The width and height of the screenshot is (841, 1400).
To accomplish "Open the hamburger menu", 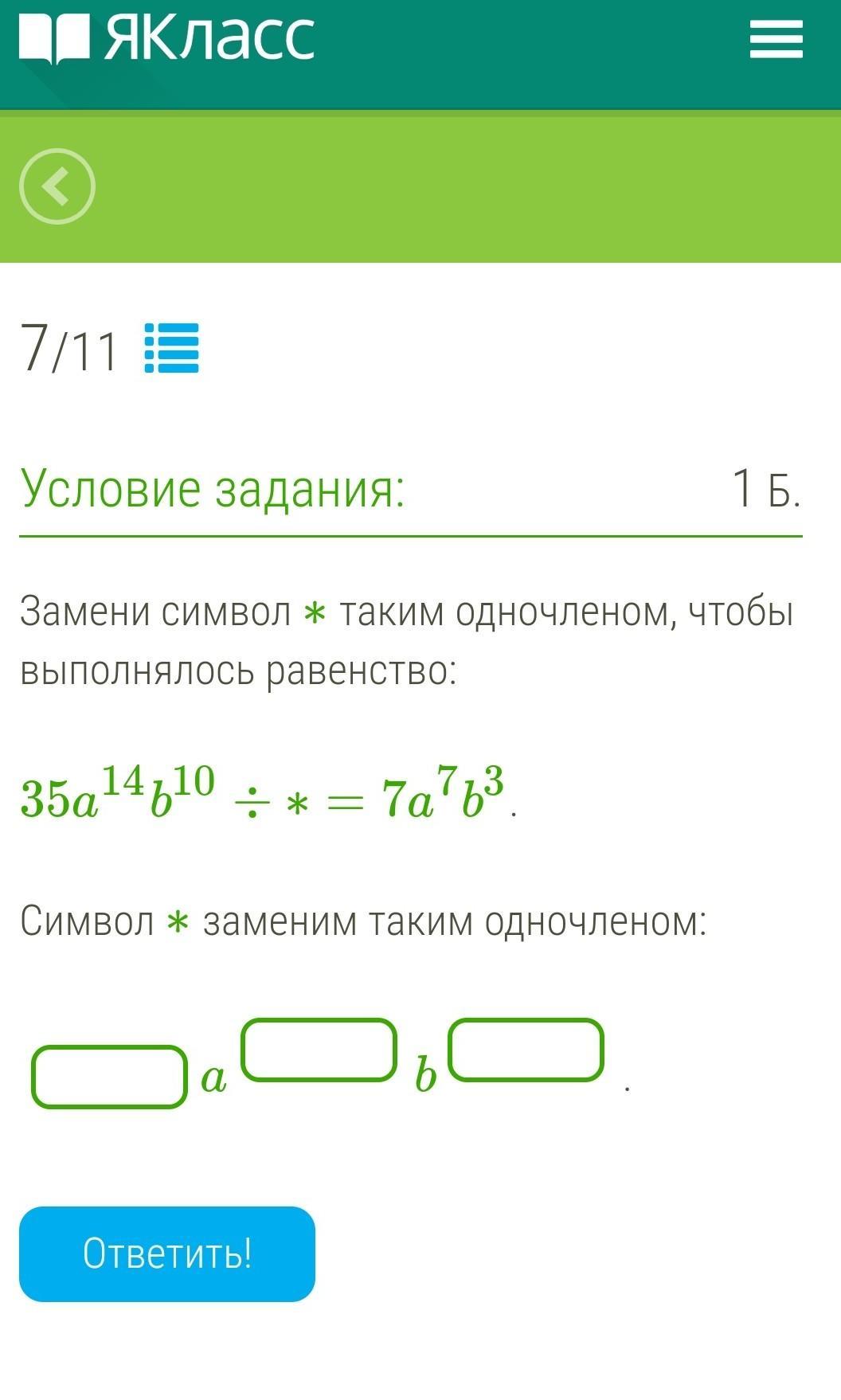I will [x=776, y=39].
